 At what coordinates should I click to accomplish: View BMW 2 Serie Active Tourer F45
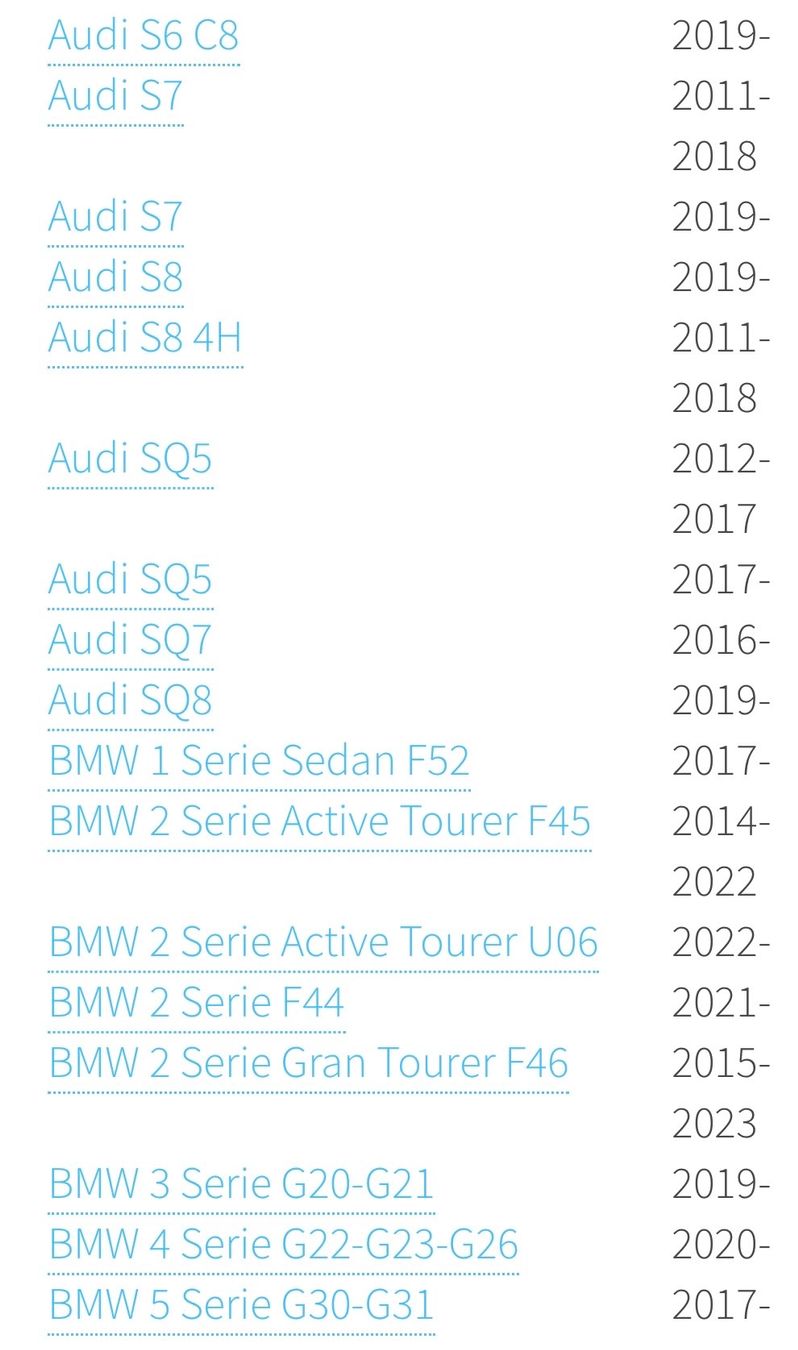pos(319,821)
